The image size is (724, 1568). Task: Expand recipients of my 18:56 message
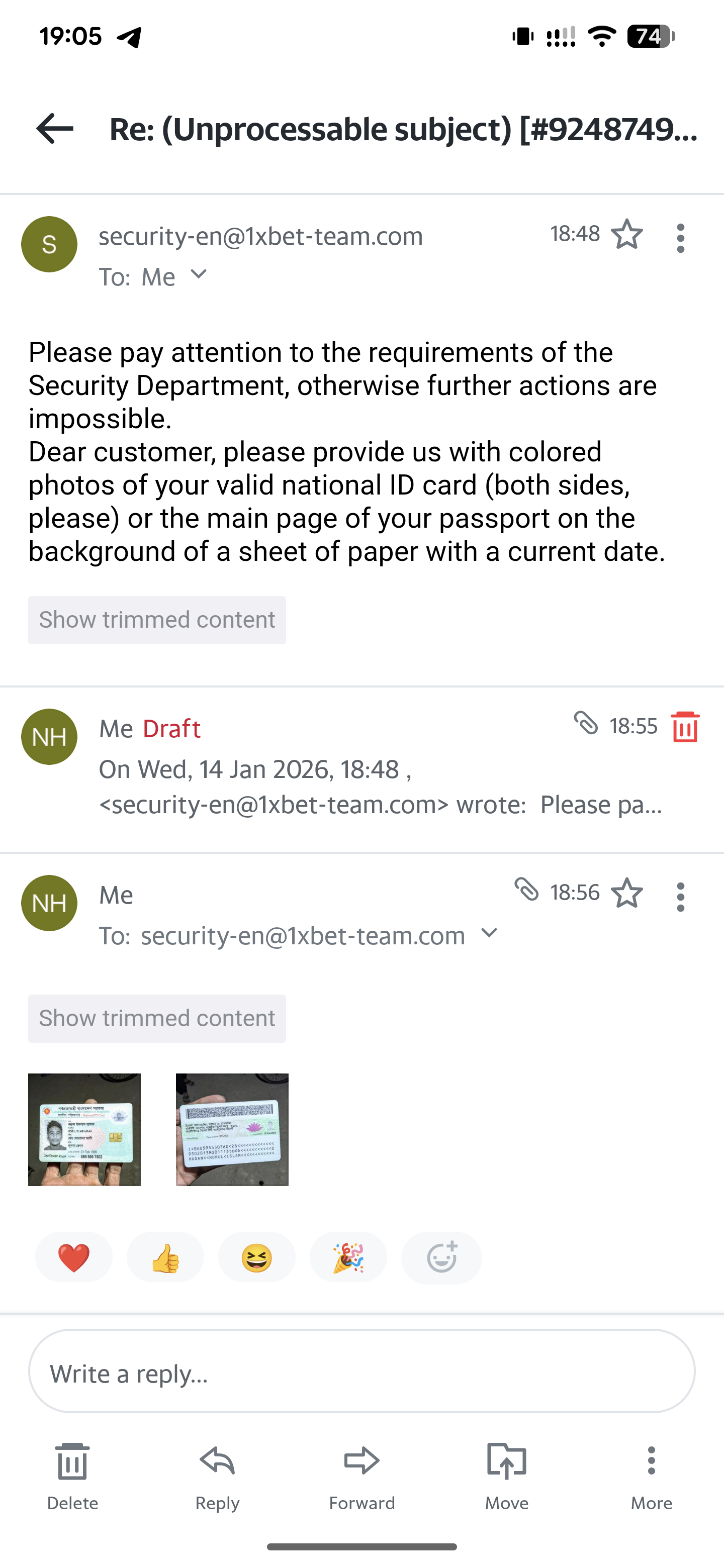pyautogui.click(x=490, y=933)
